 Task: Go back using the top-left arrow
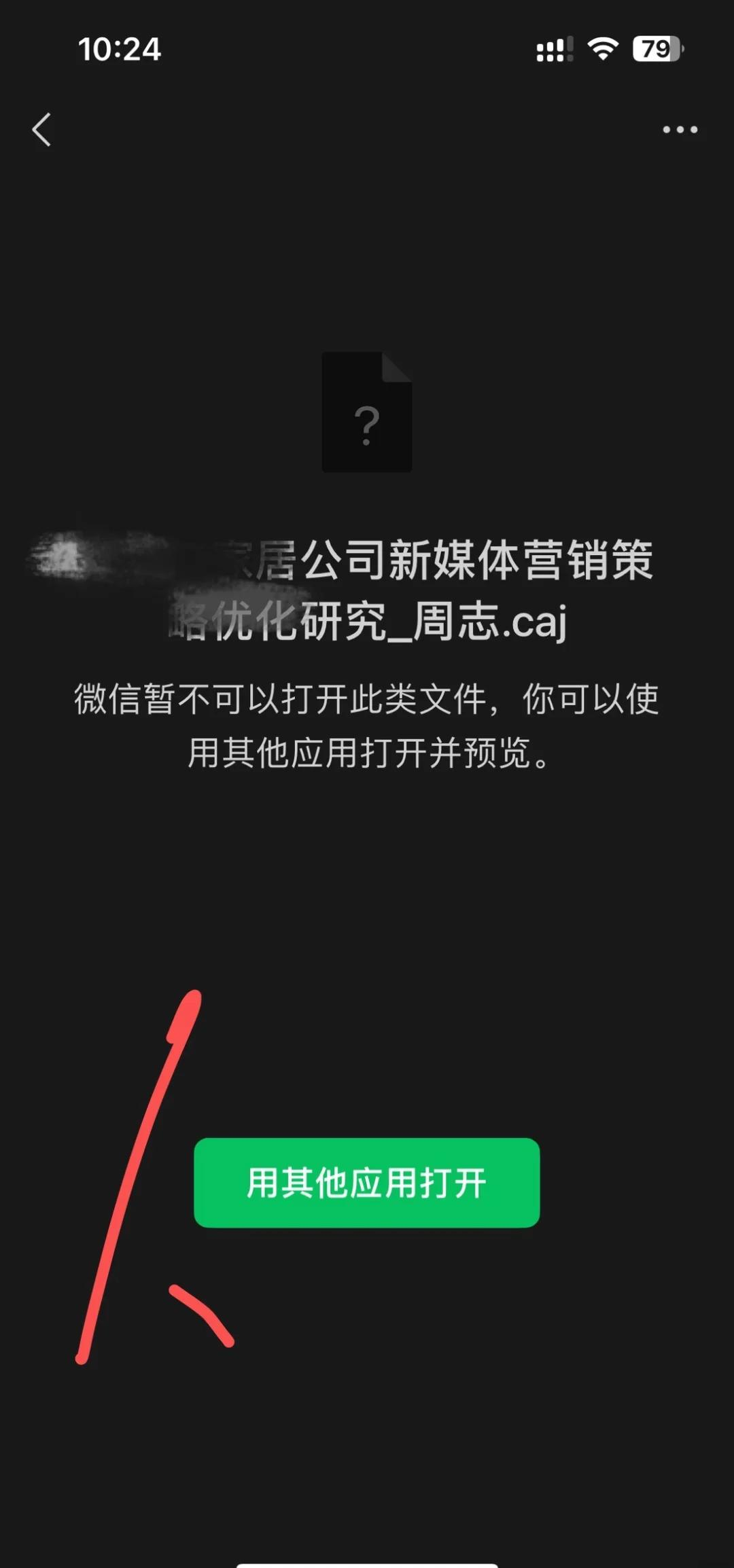pos(42,129)
